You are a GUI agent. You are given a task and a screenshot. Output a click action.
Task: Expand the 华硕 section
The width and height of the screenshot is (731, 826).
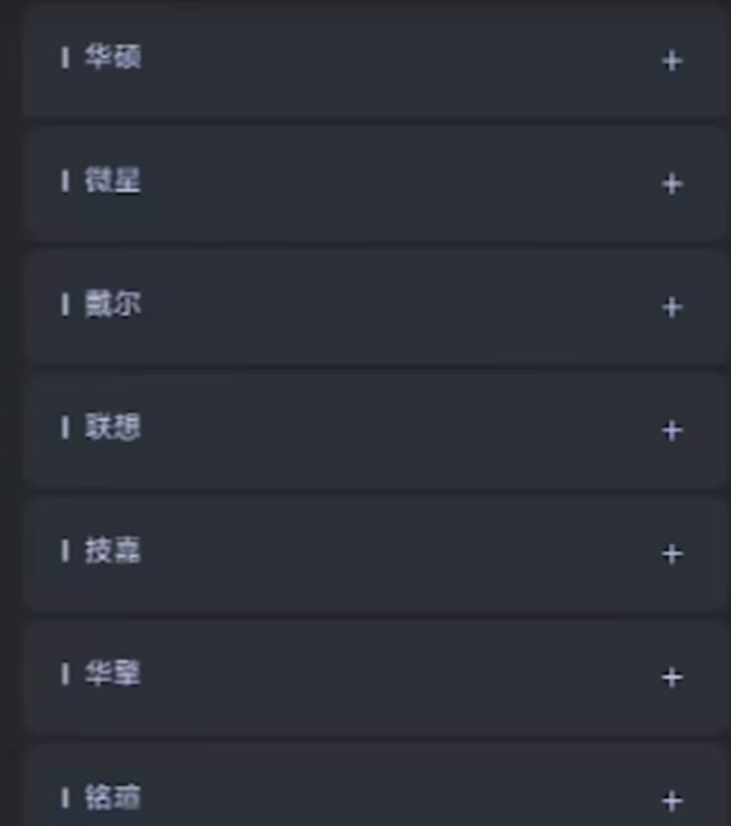point(671,61)
